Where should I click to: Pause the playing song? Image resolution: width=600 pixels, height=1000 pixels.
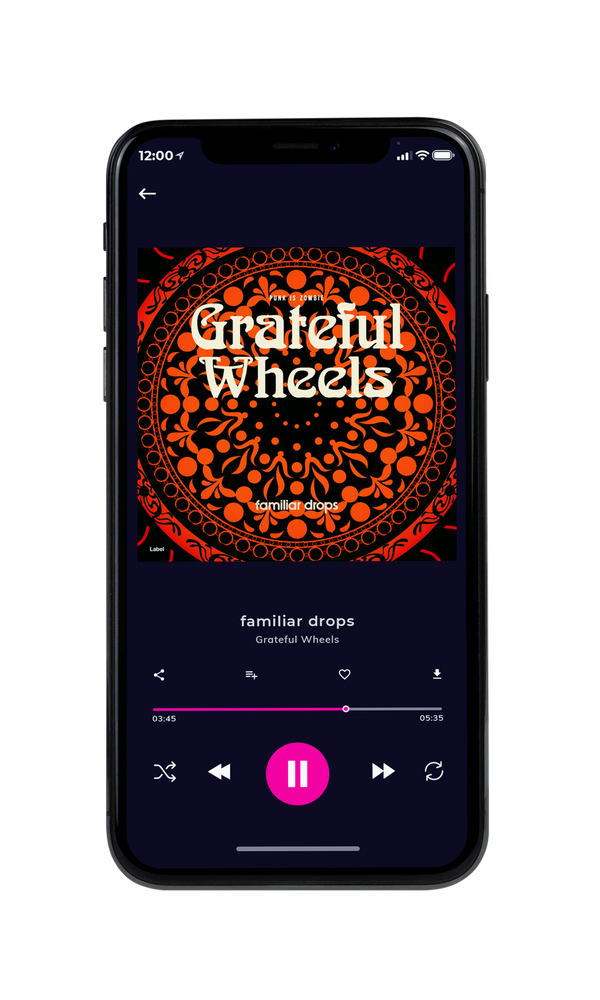[x=297, y=773]
